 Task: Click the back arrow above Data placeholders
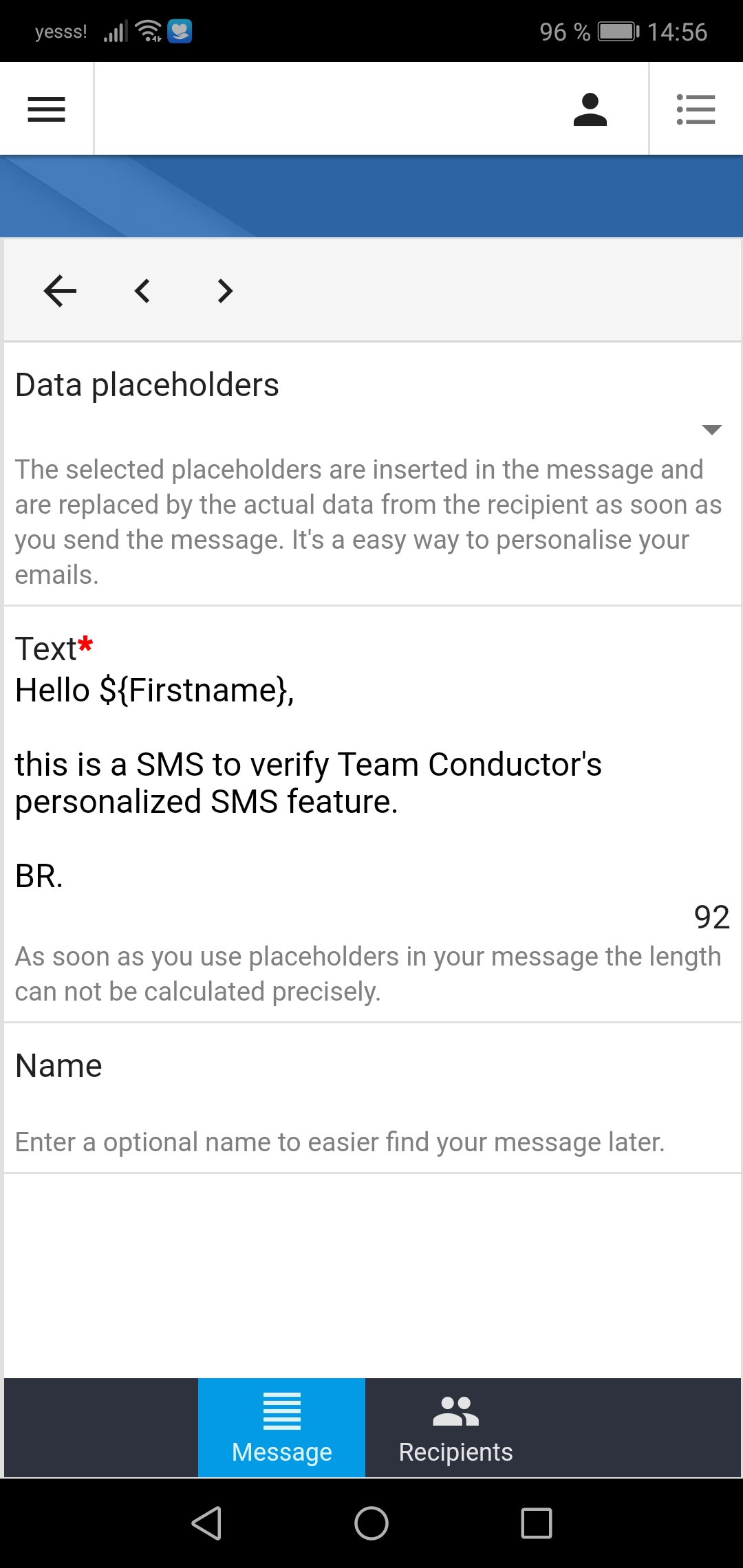click(60, 290)
